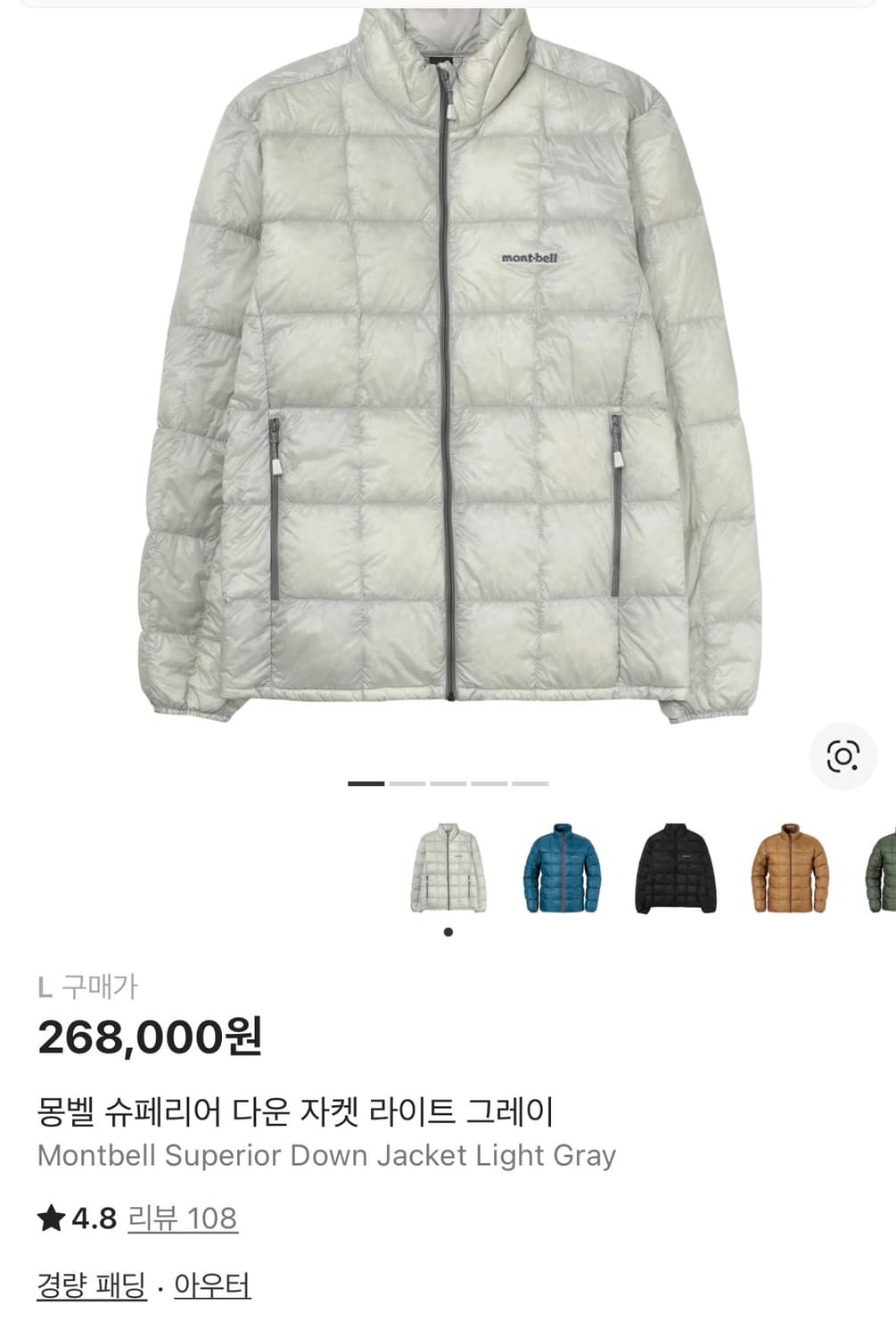Tap the main jacket product image
This screenshot has height=1338, width=896.
click(x=446, y=375)
